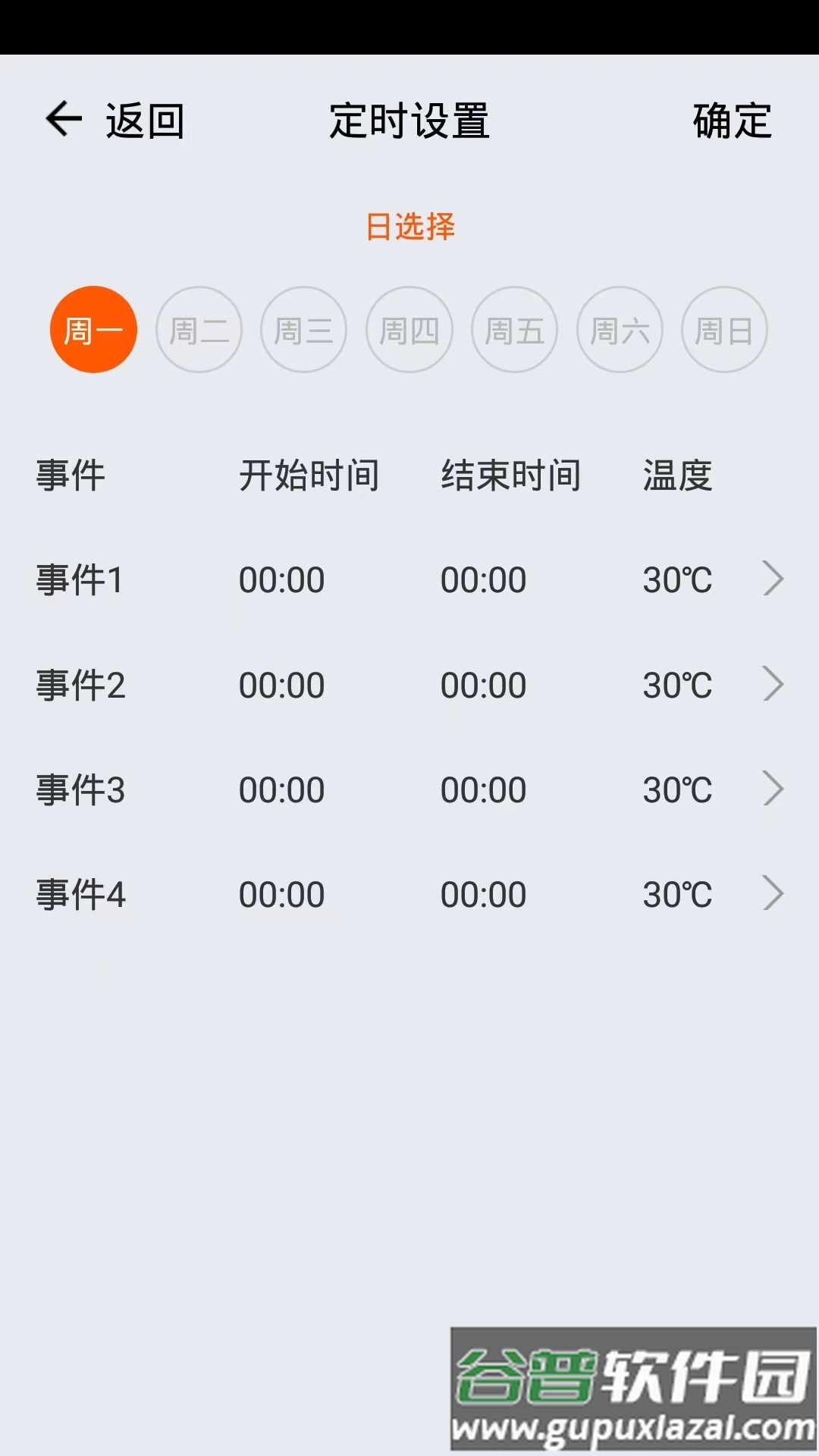
Task: Click the end time 00:00 of 事件2
Action: (x=484, y=684)
